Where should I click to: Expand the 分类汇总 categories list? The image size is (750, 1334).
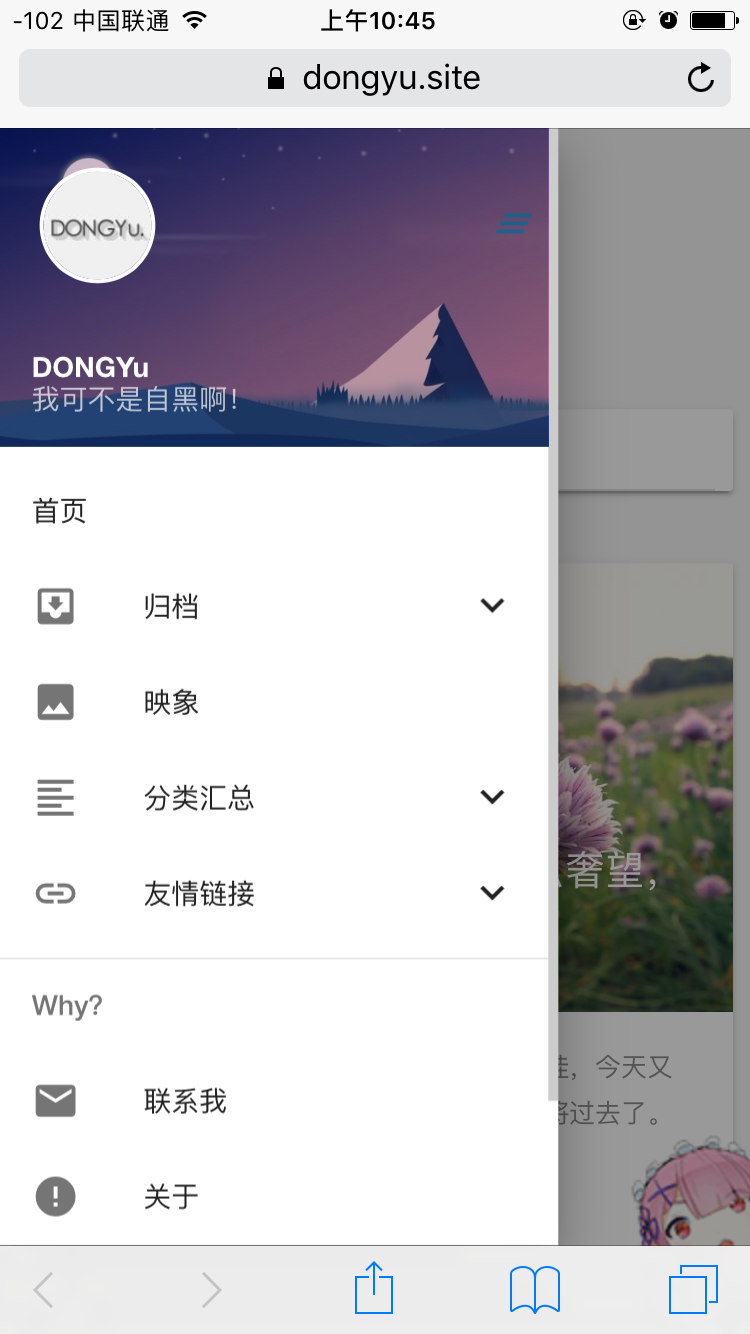[491, 797]
